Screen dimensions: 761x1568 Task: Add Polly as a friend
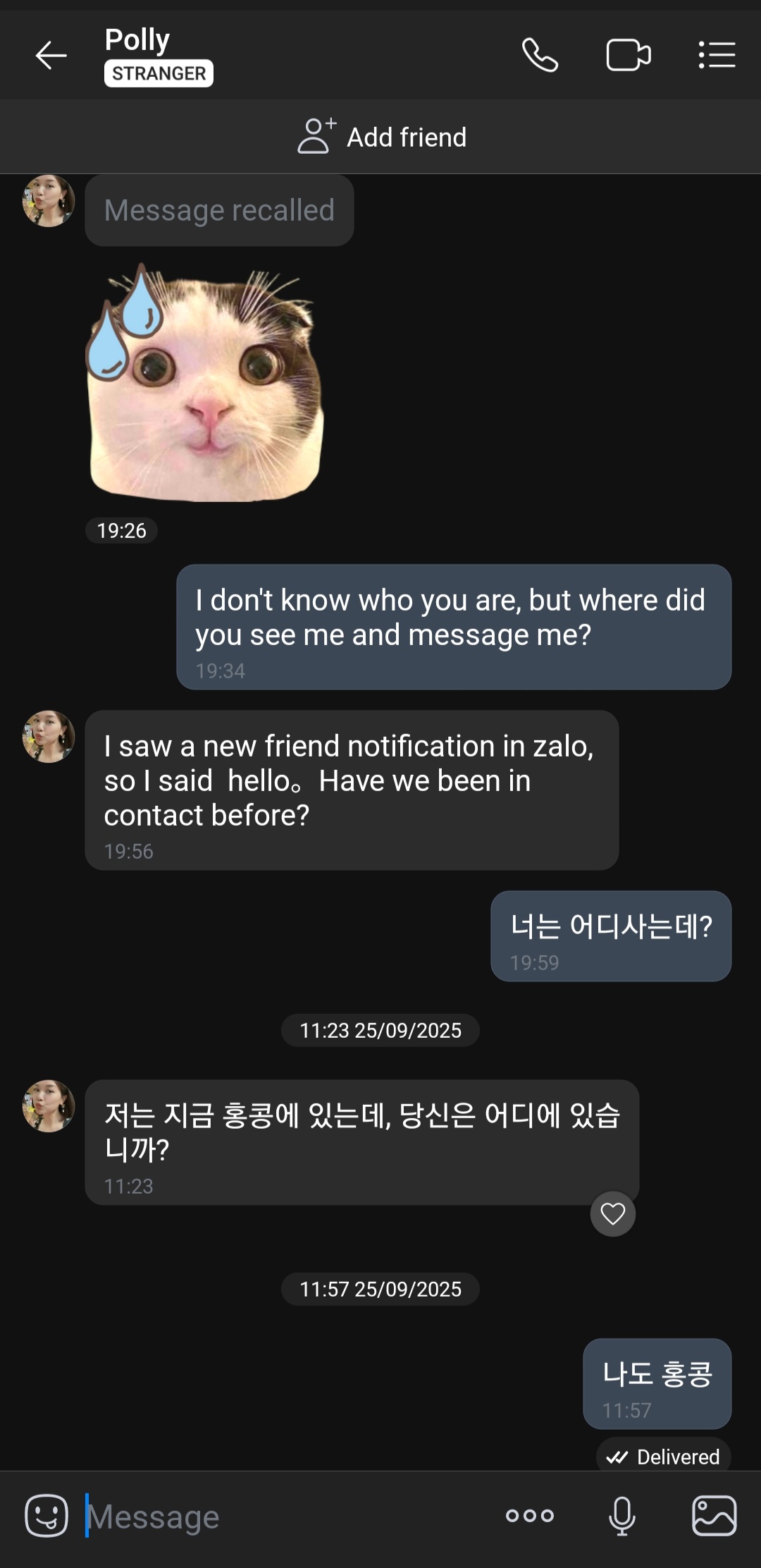[x=381, y=137]
